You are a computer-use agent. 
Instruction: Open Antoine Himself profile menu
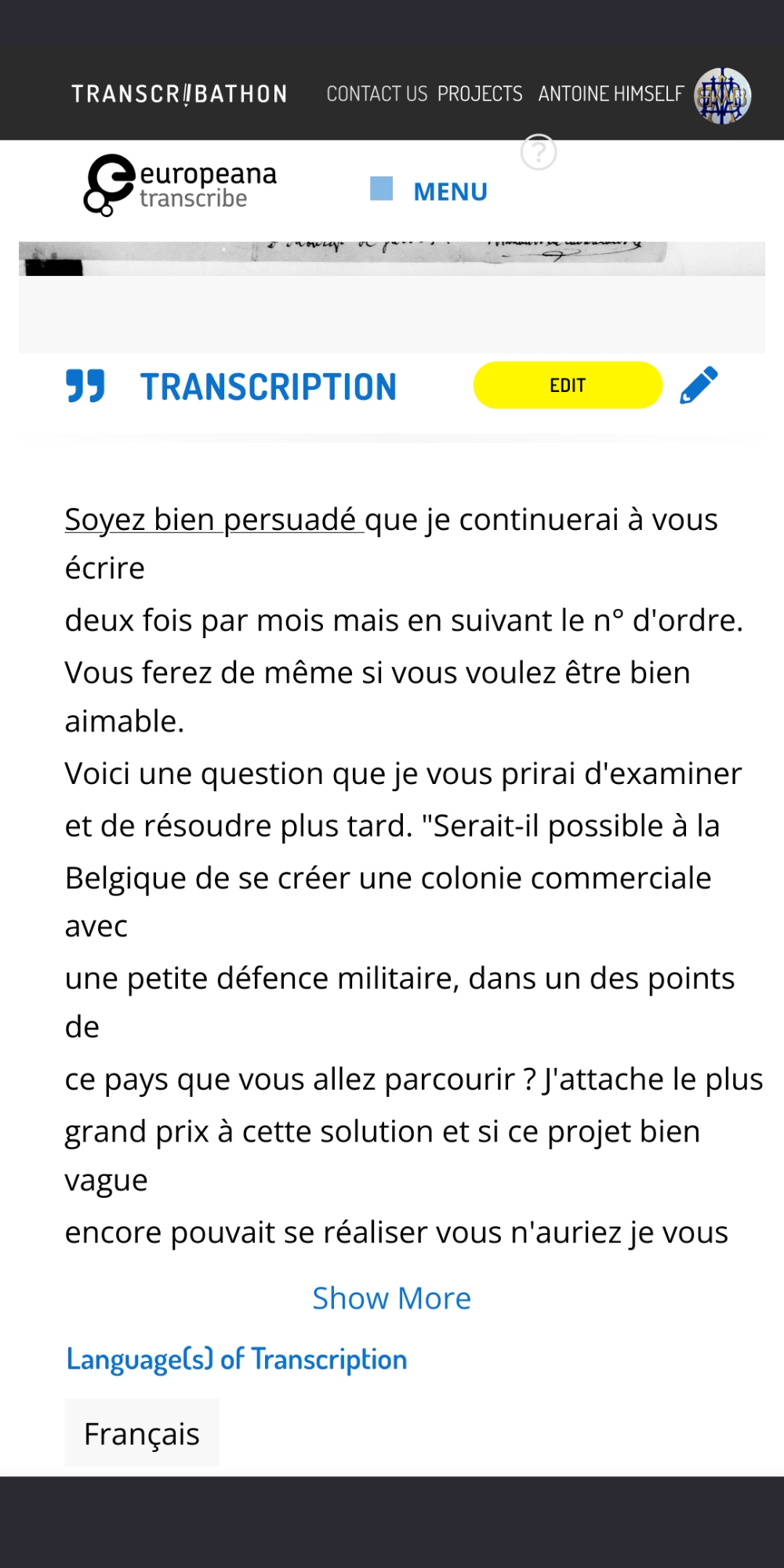point(611,94)
